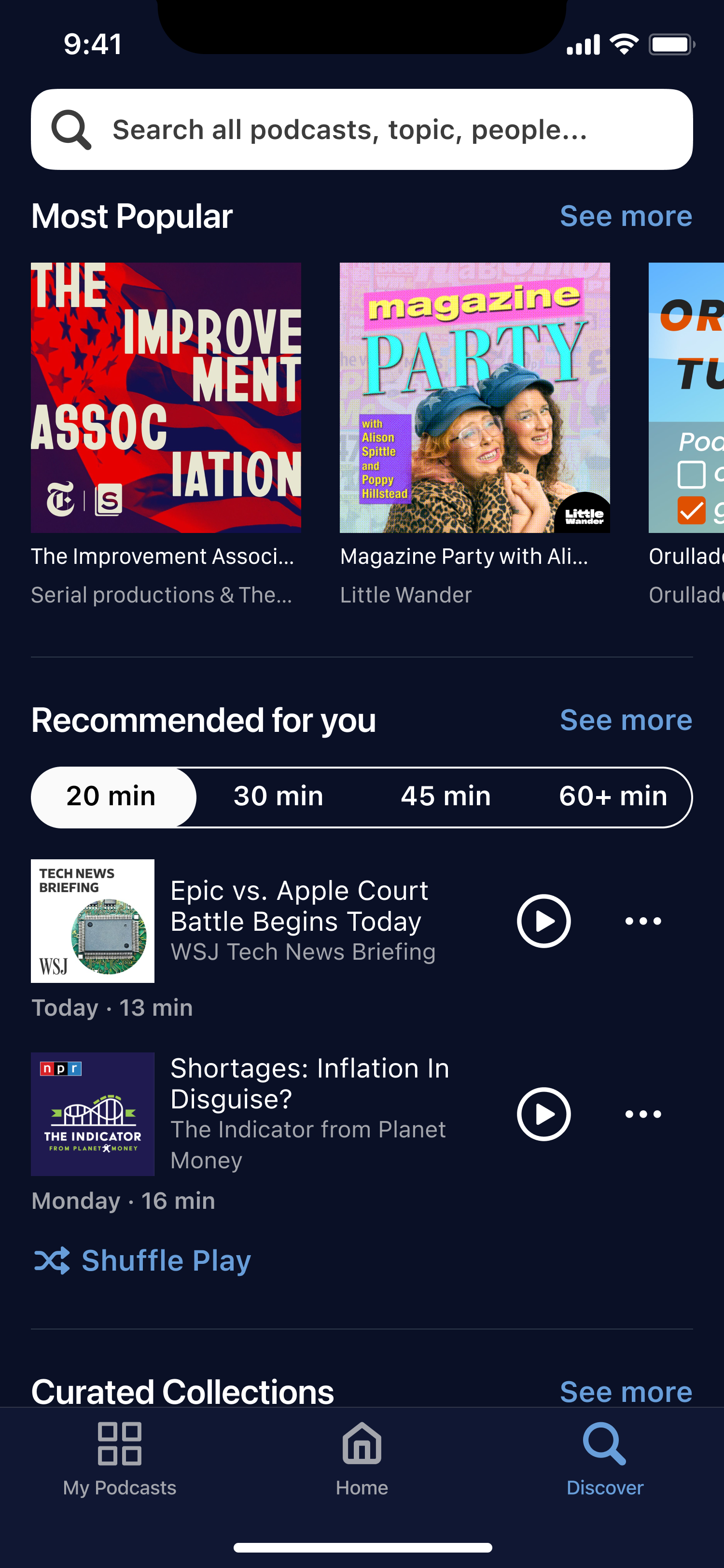
Task: See more Recommended for you
Action: [x=626, y=720]
